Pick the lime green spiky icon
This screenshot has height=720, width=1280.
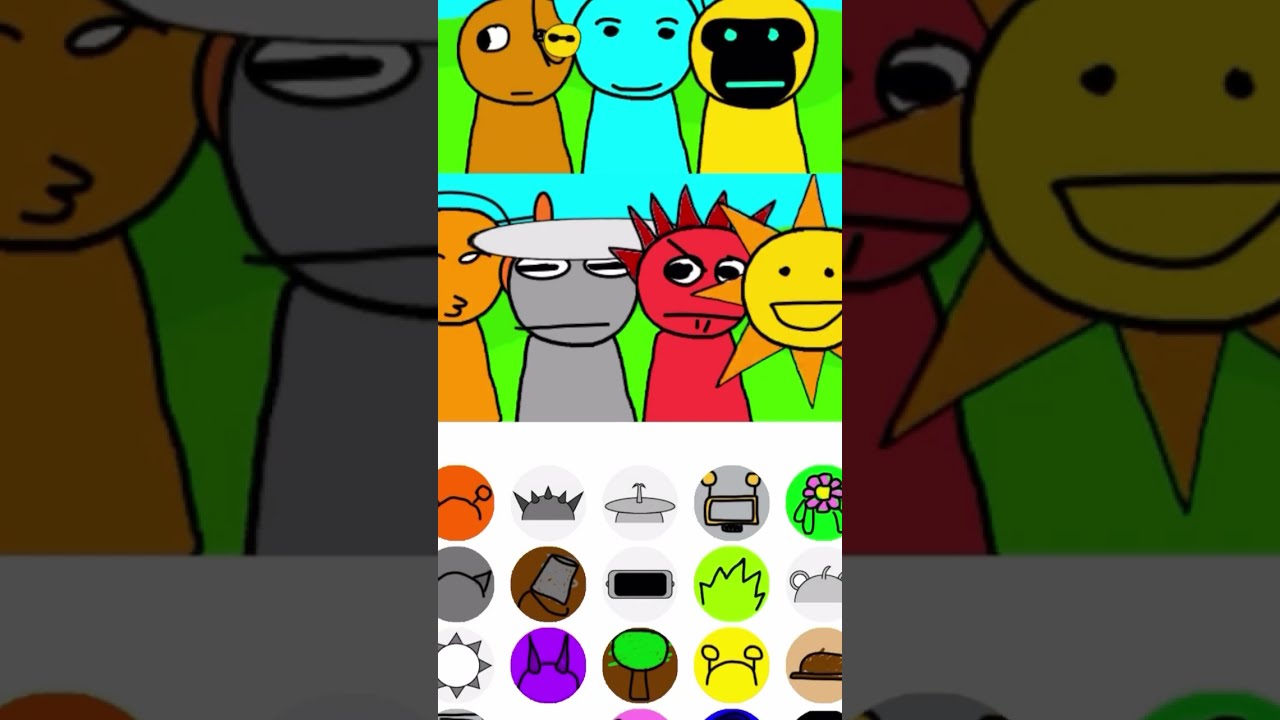click(731, 584)
